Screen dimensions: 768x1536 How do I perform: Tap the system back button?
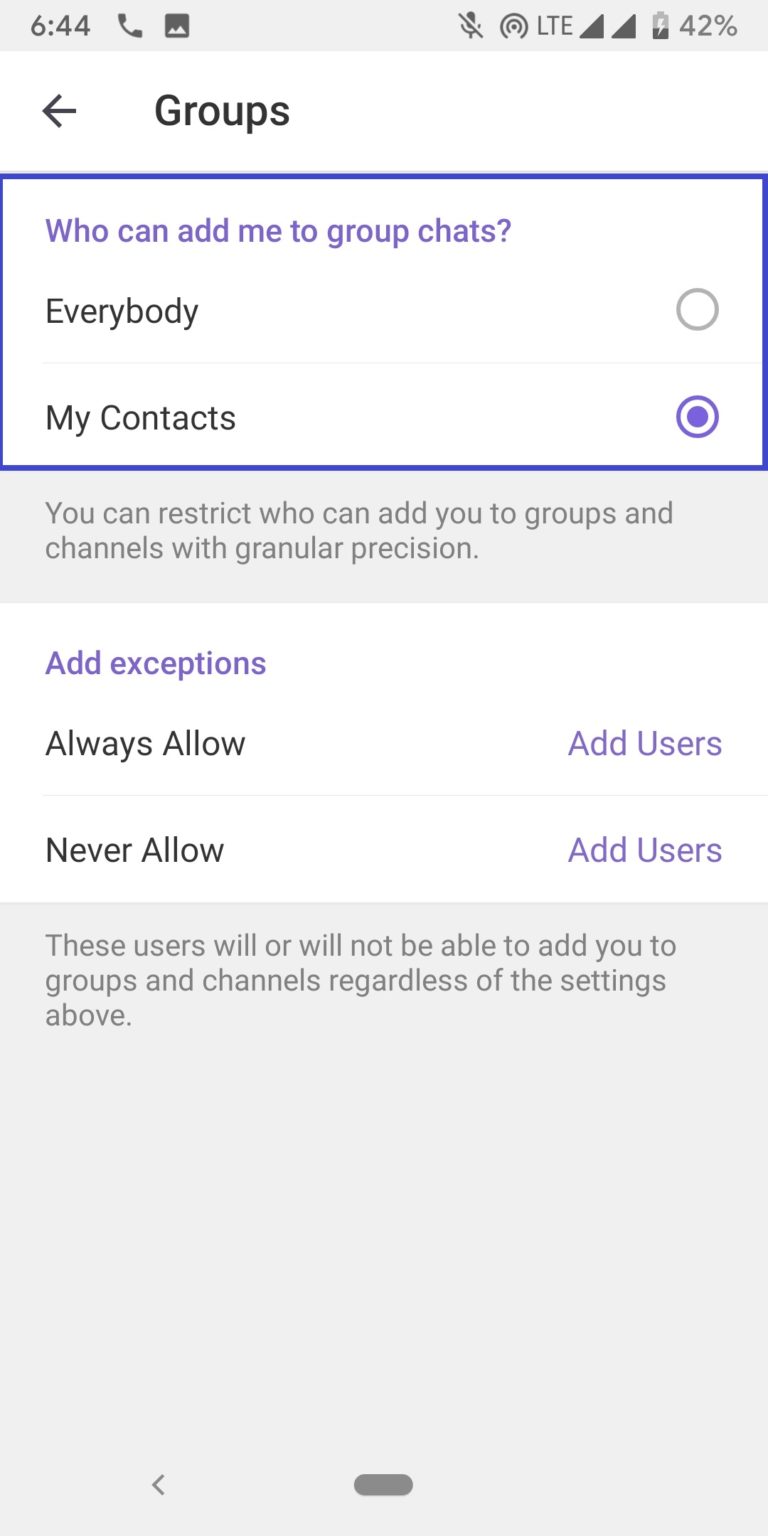[x=158, y=1485]
